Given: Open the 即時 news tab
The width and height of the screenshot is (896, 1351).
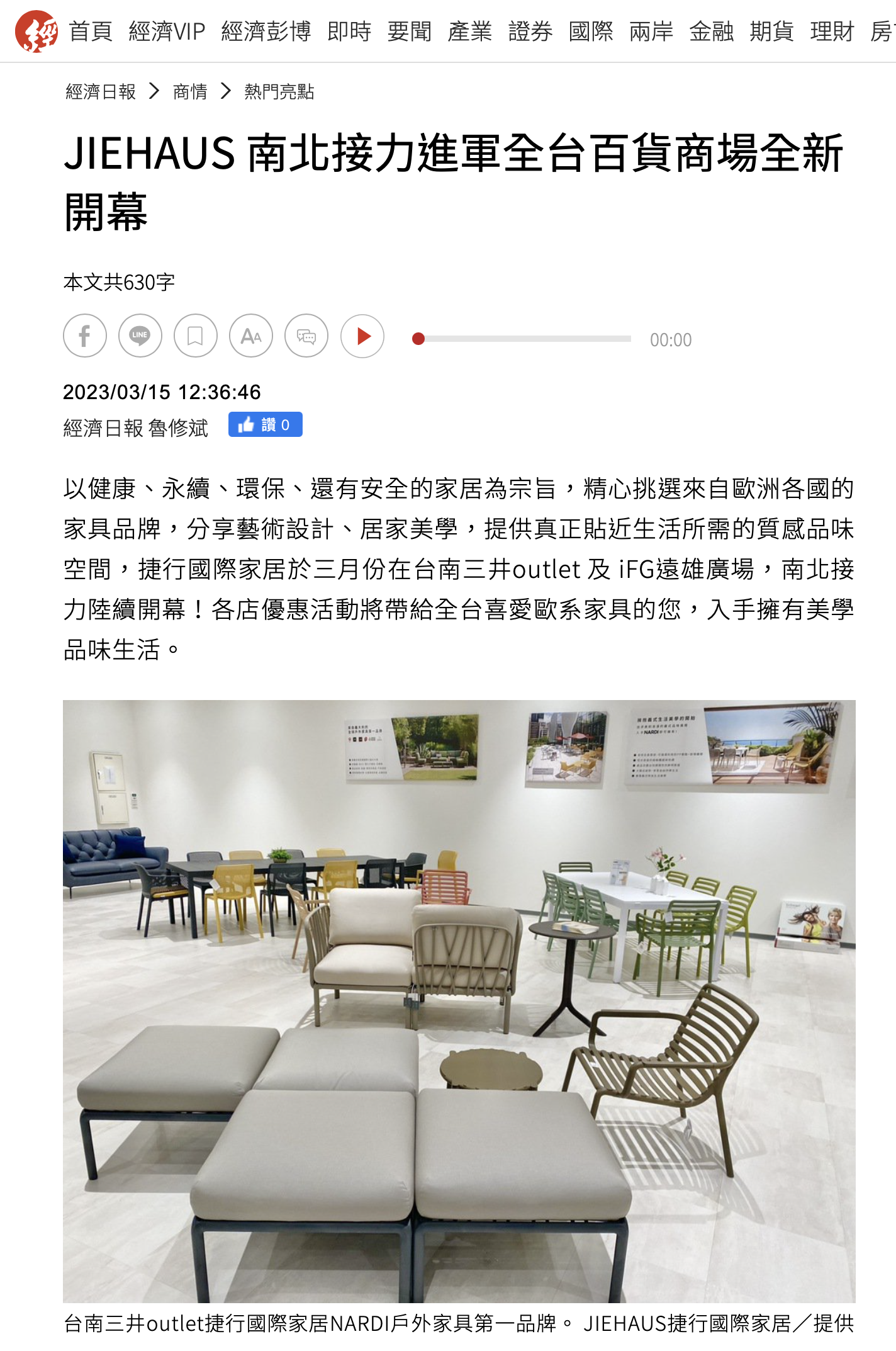Looking at the screenshot, I should click(x=349, y=31).
